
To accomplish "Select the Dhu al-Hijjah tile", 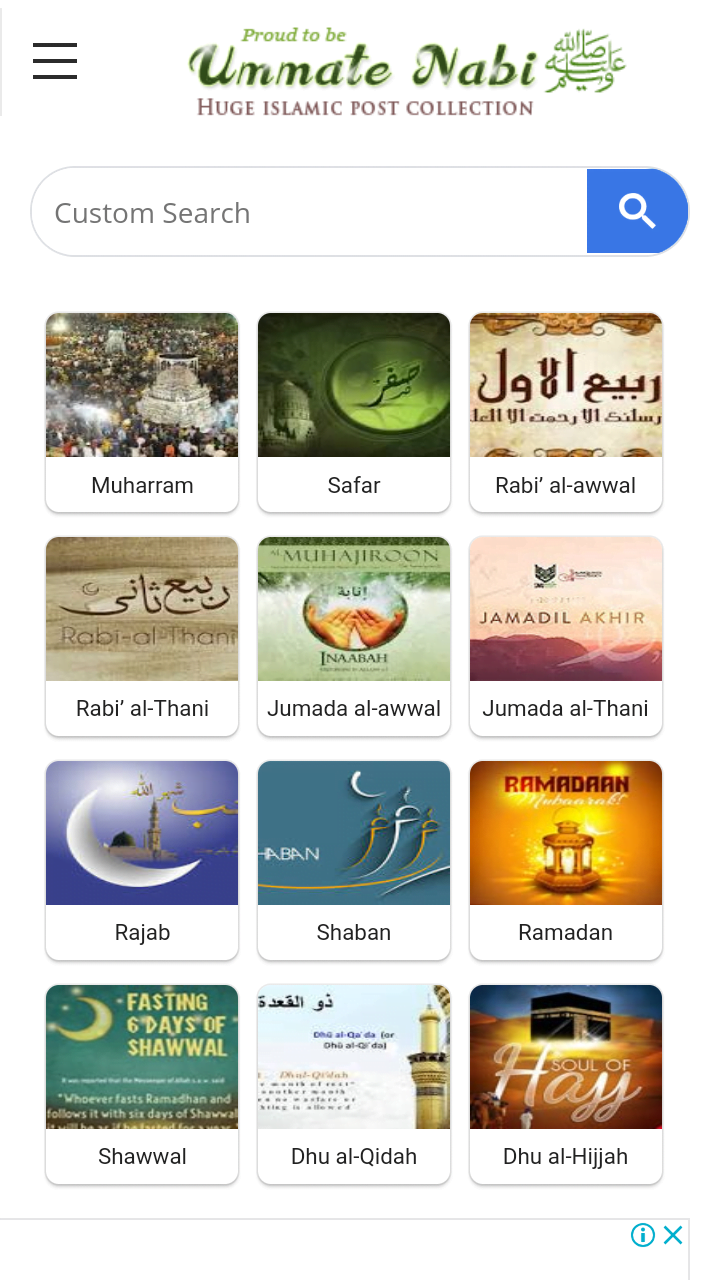I will coord(566,1084).
